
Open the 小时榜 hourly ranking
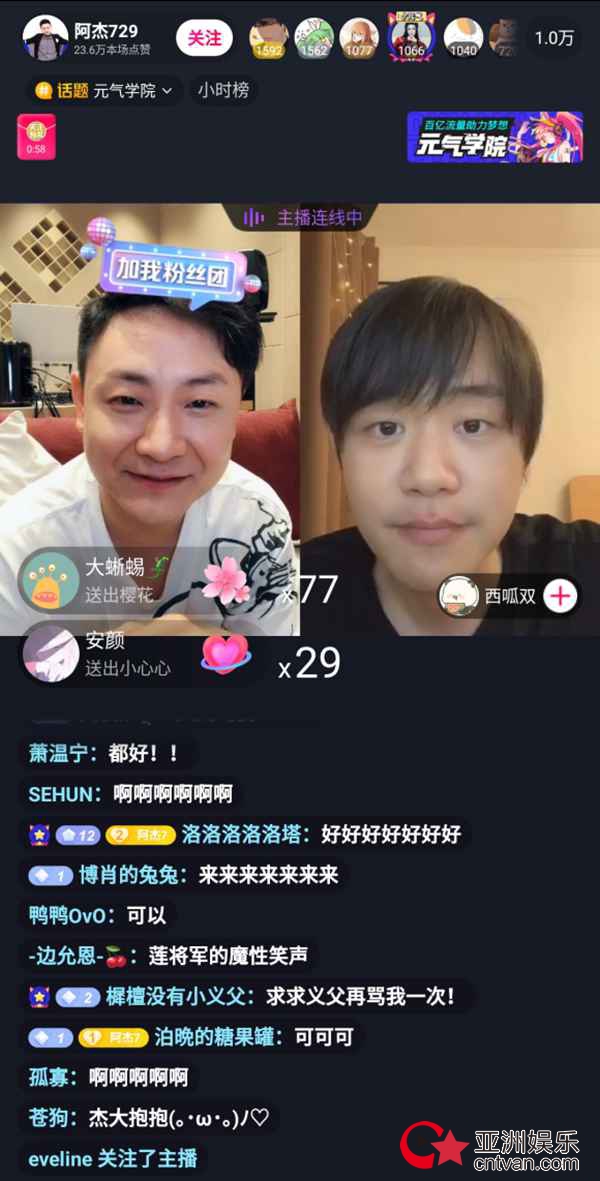223,90
